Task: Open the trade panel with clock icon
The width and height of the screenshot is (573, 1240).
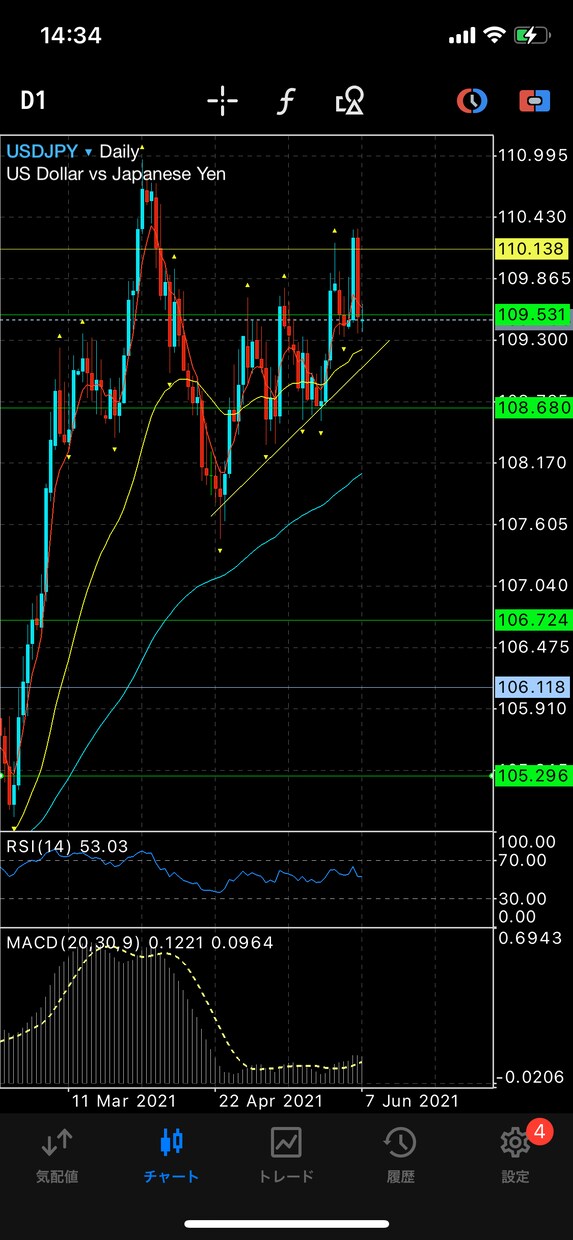Action: (472, 100)
